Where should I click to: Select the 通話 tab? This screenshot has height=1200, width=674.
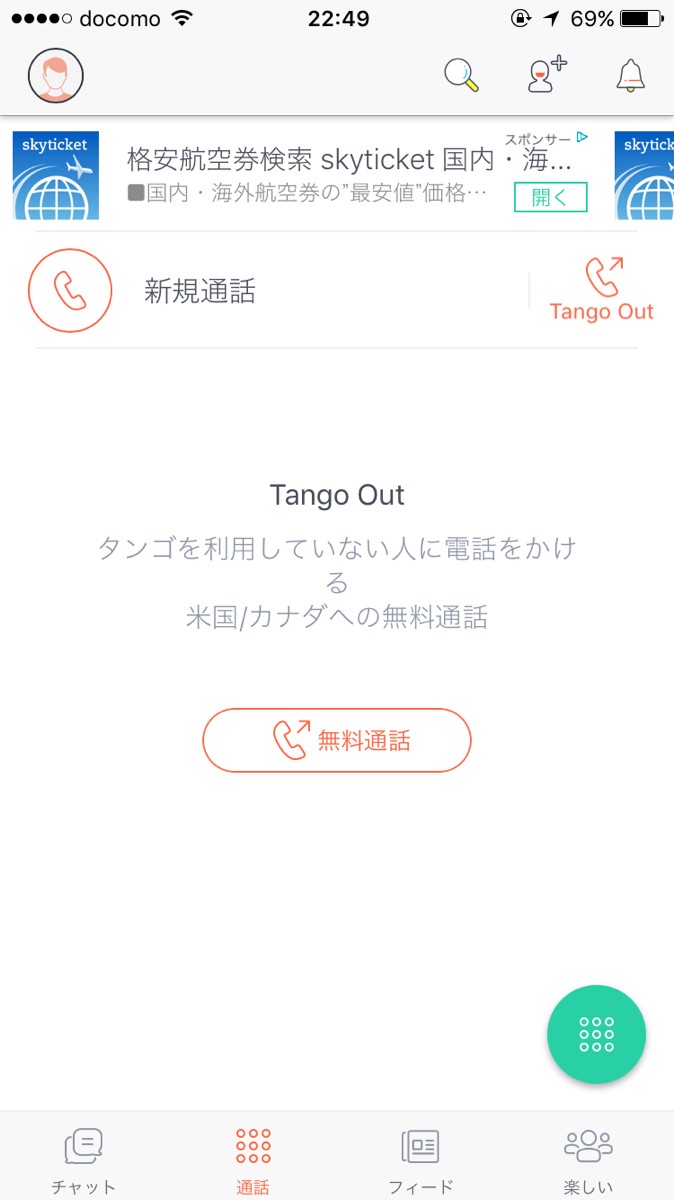(x=253, y=1158)
